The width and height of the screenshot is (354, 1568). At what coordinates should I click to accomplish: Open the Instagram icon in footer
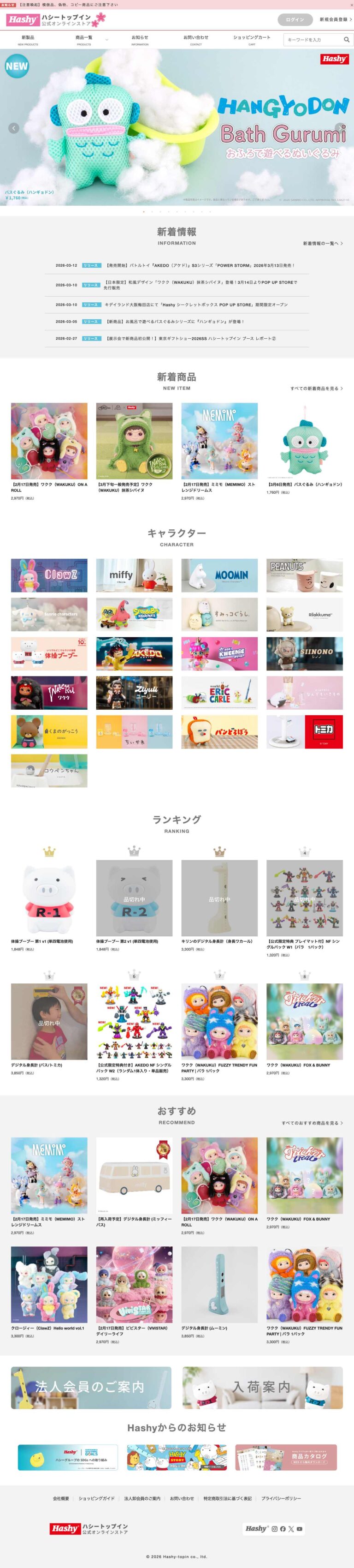[274, 1528]
